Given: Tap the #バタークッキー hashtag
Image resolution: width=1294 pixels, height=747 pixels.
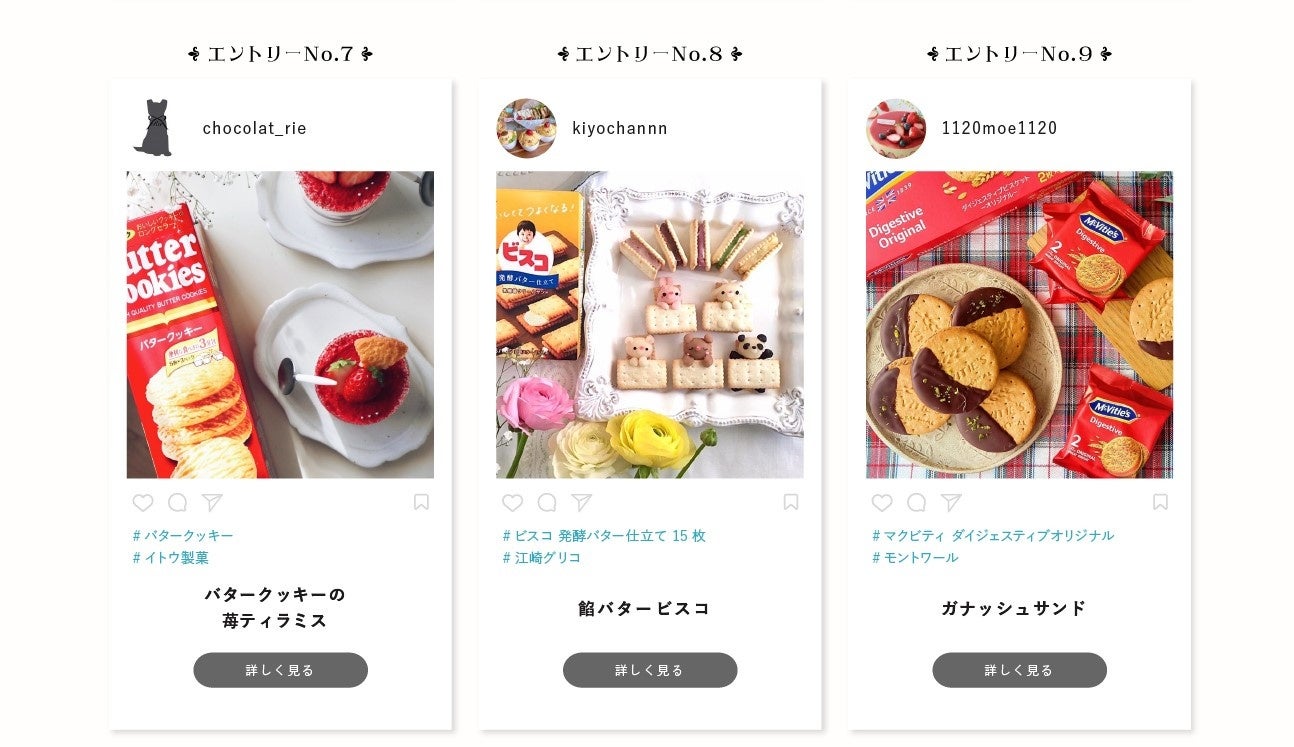Looking at the screenshot, I should pos(183,536).
